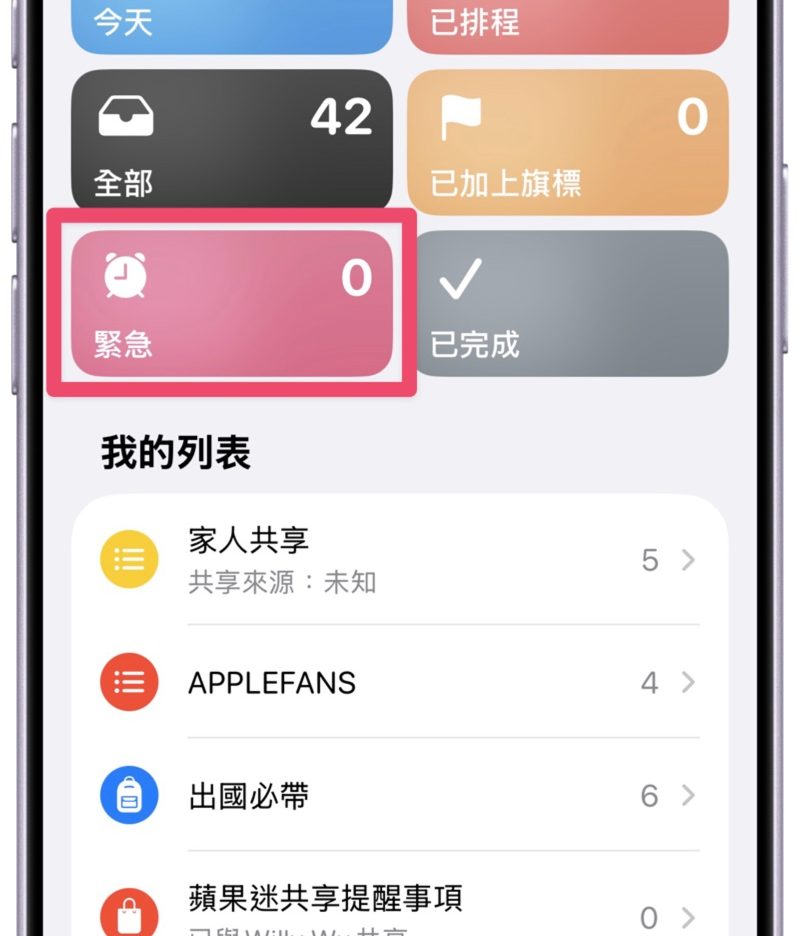Open the APPLEFANS list

pos(400,683)
